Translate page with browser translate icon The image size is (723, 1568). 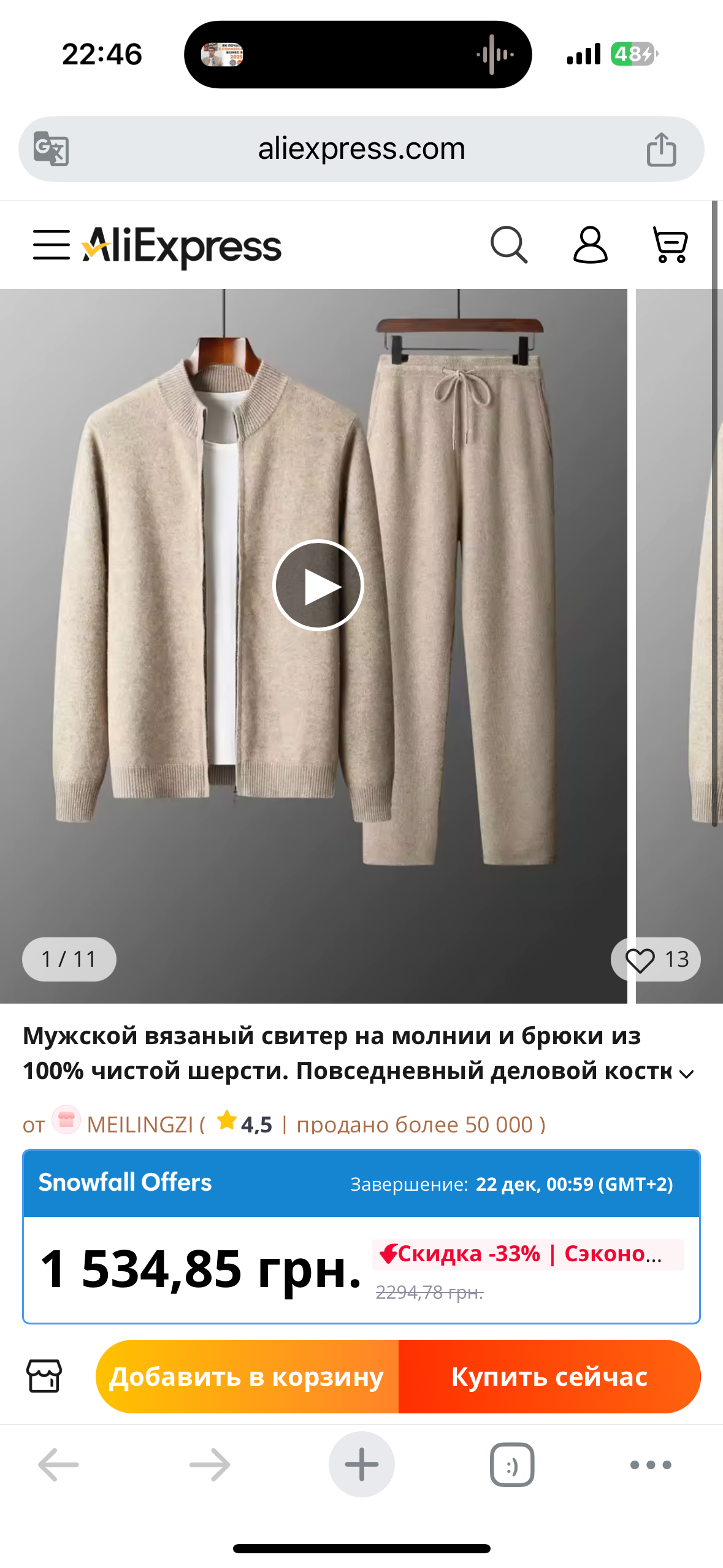click(51, 148)
